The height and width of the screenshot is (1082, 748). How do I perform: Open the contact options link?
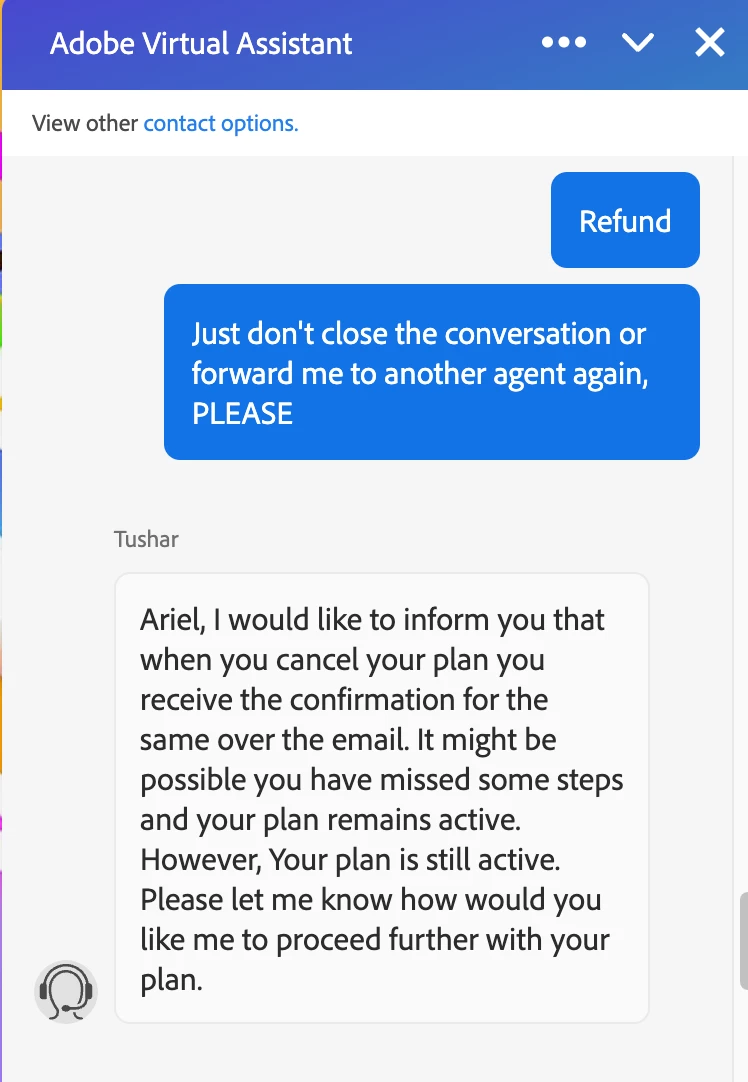[x=221, y=124]
